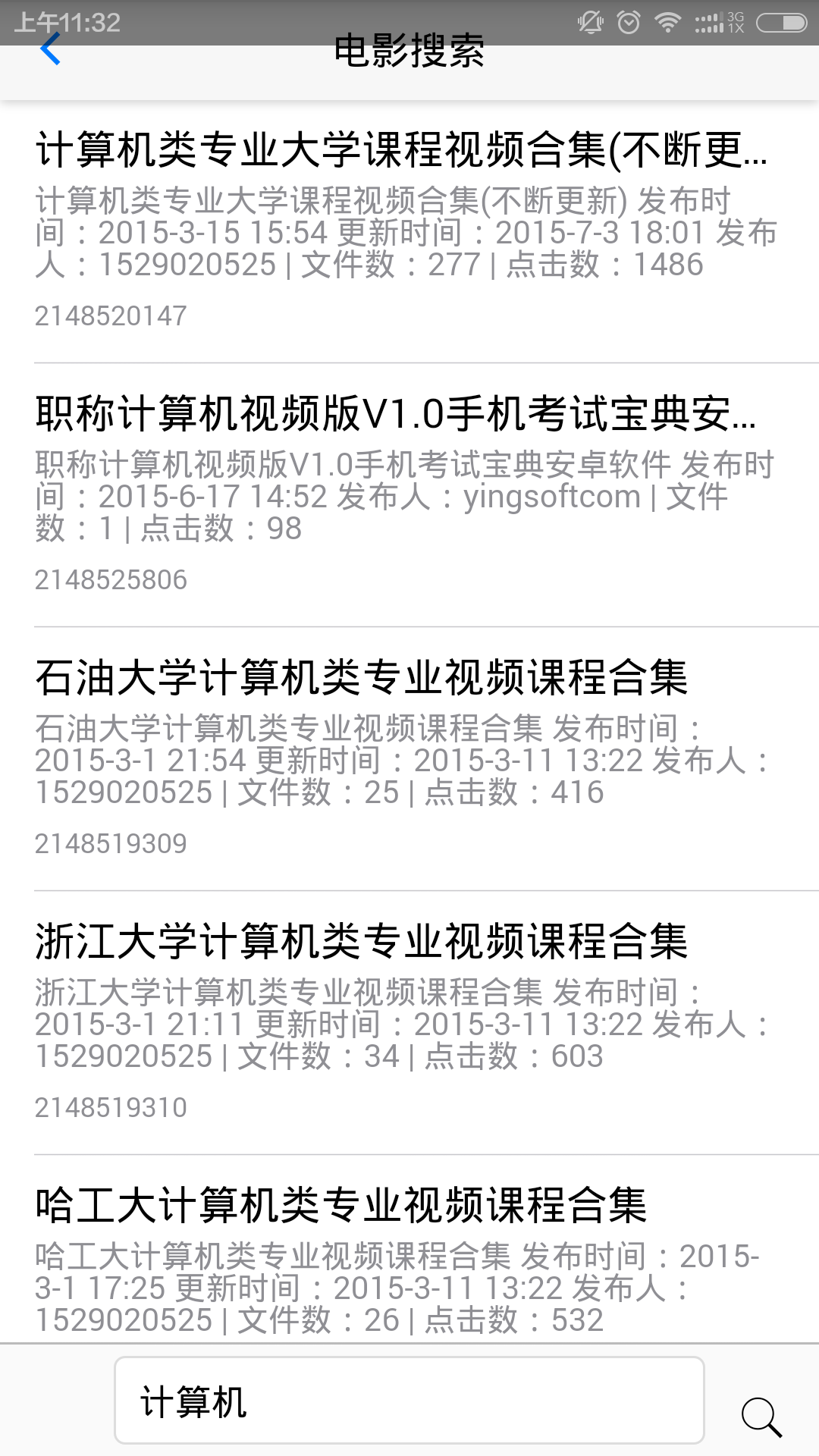
Task: Open result 职称计算机视频版V1.0手机考试宝典
Action: (x=409, y=495)
